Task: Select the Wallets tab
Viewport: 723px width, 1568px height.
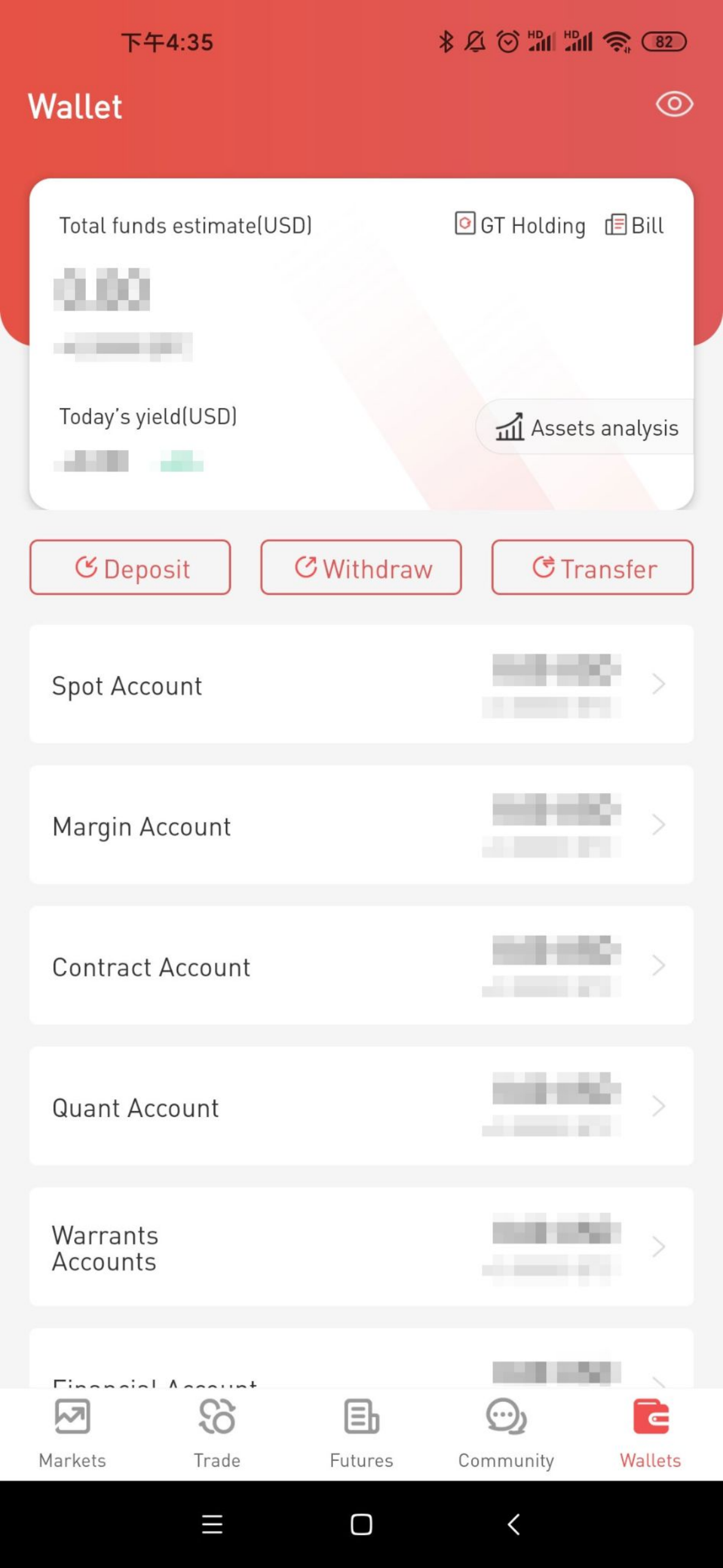Action: [x=650, y=1433]
